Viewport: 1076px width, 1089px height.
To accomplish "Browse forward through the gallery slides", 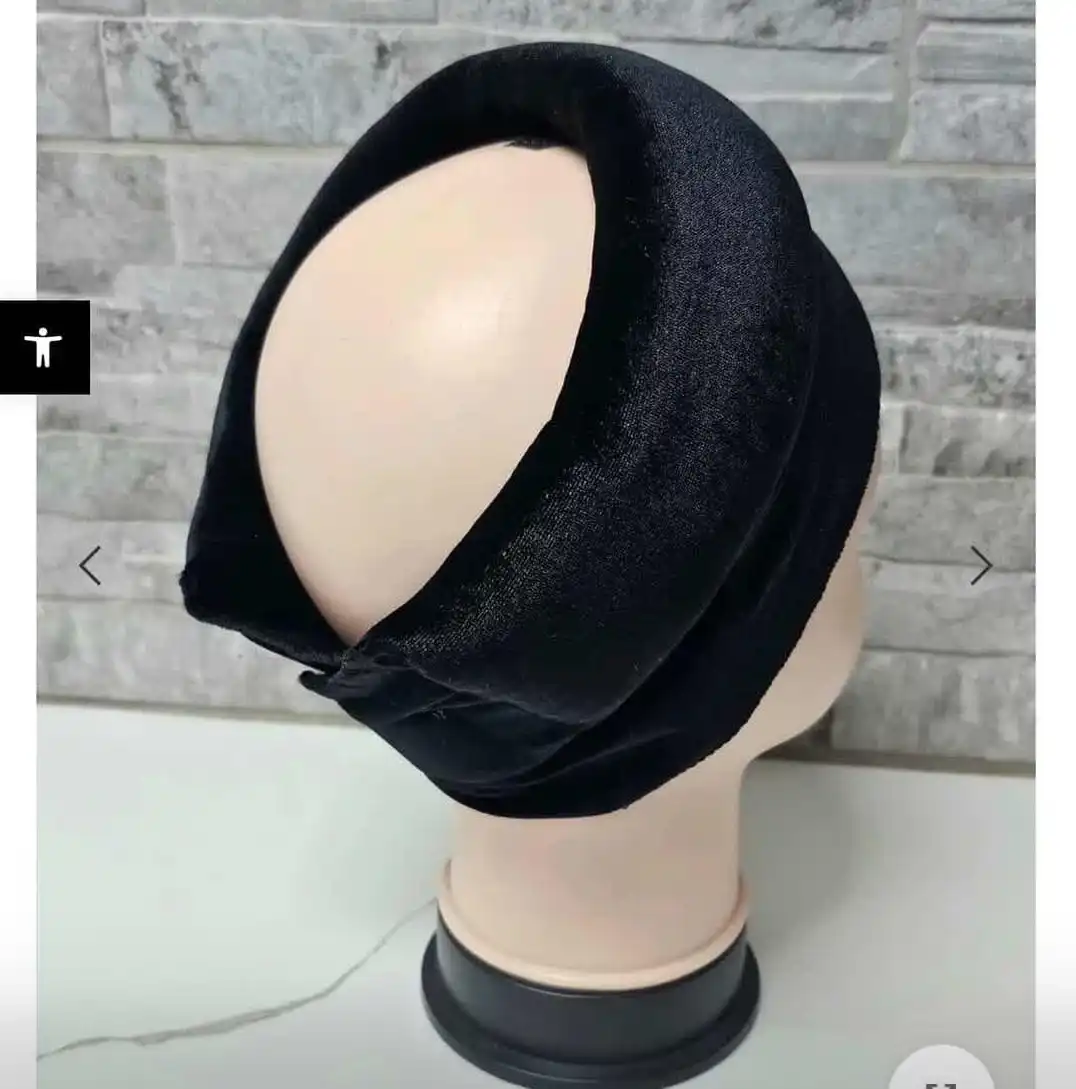I will 983,564.
